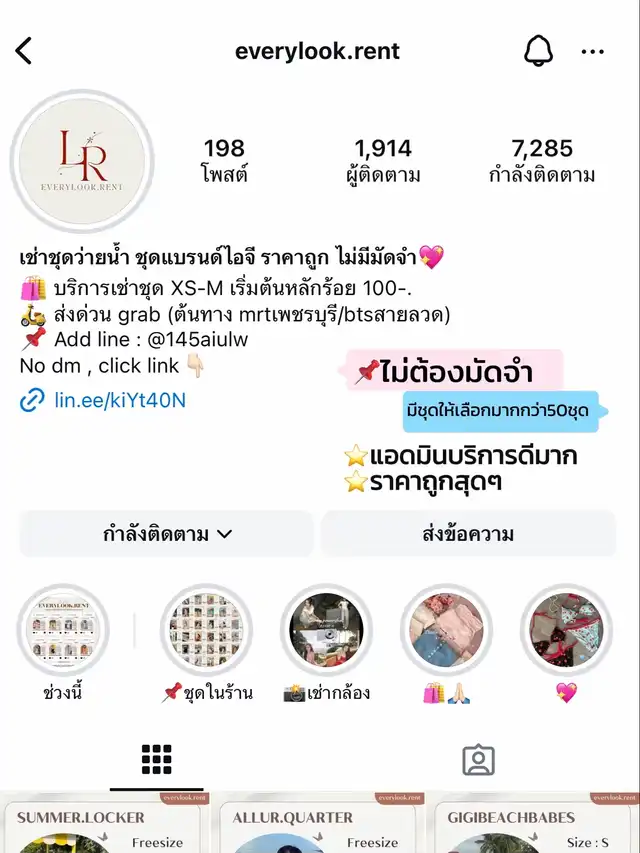Viewport: 640px width, 853px height.
Task: Open the GIGIBEACHBABES post
Action: tap(535, 824)
